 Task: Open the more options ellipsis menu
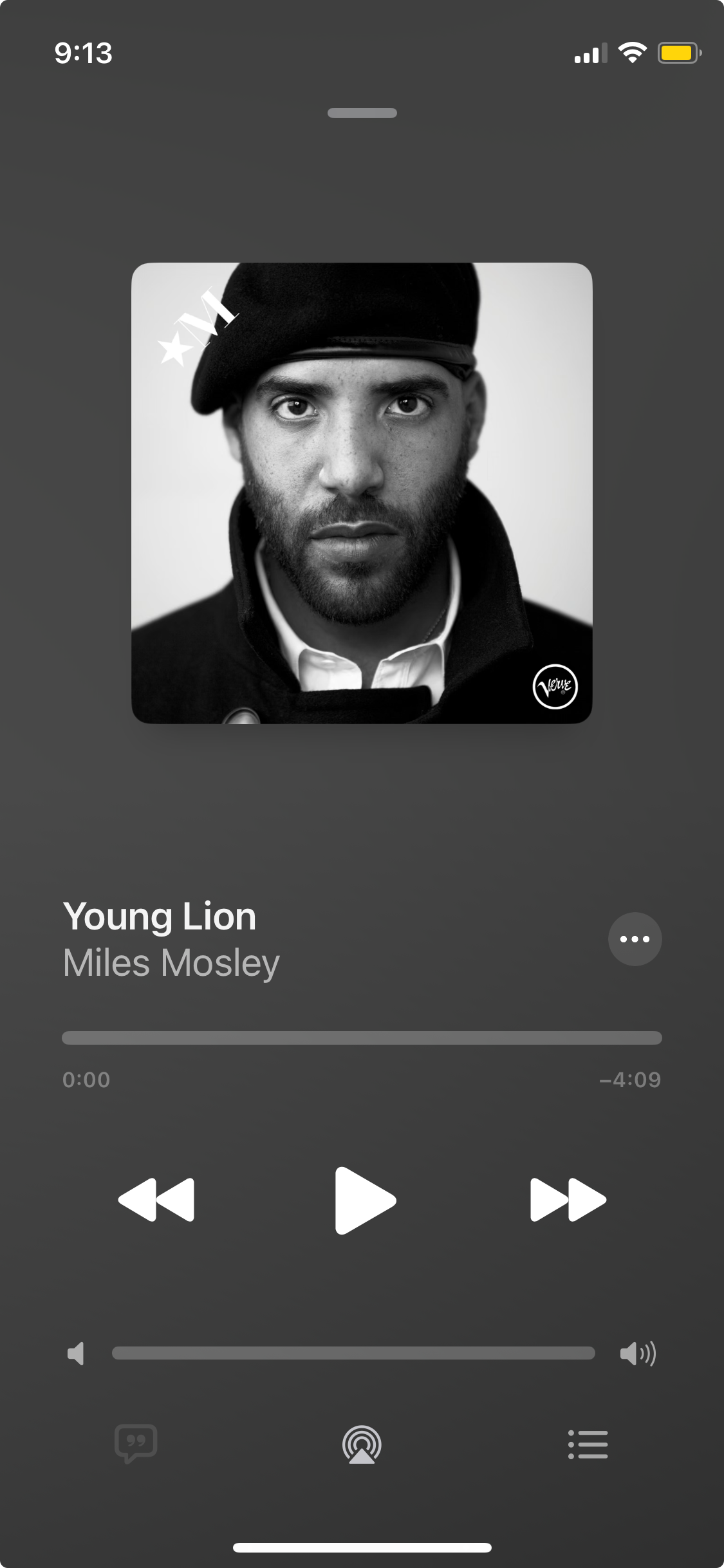[x=635, y=939]
